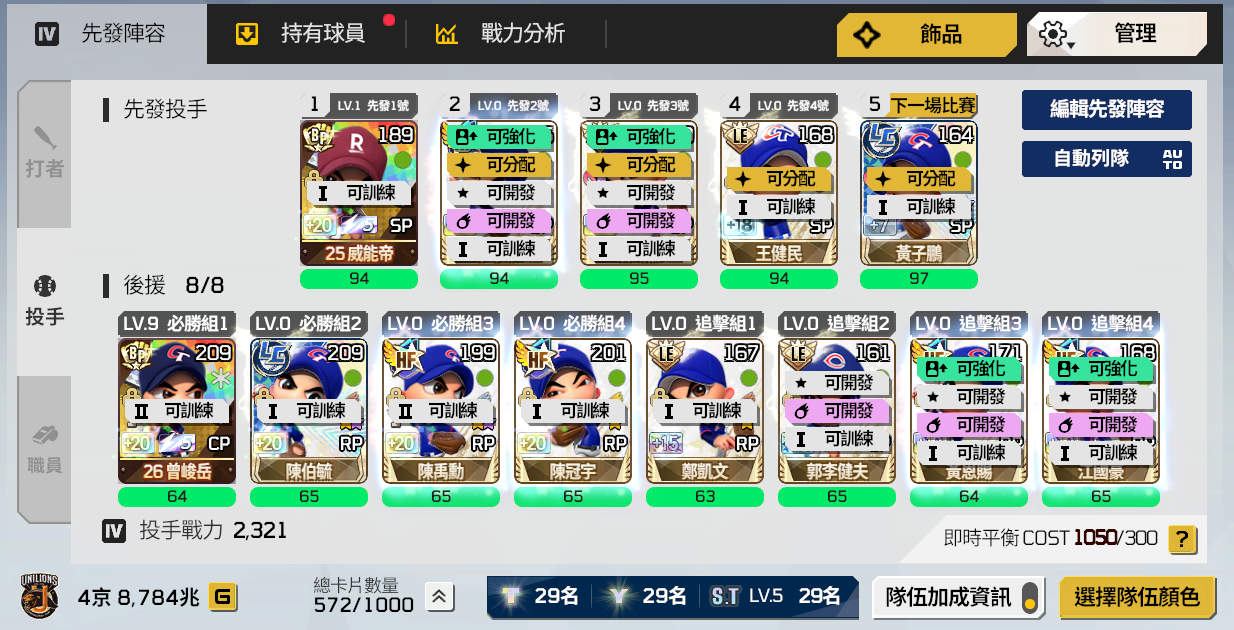
Task: Expand the card count arrow
Action: pos(438,597)
